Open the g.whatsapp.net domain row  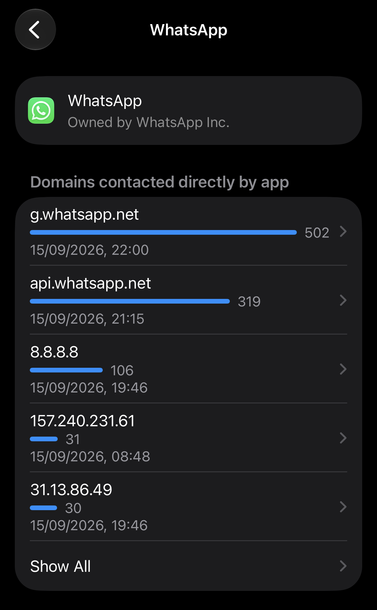[x=188, y=231]
